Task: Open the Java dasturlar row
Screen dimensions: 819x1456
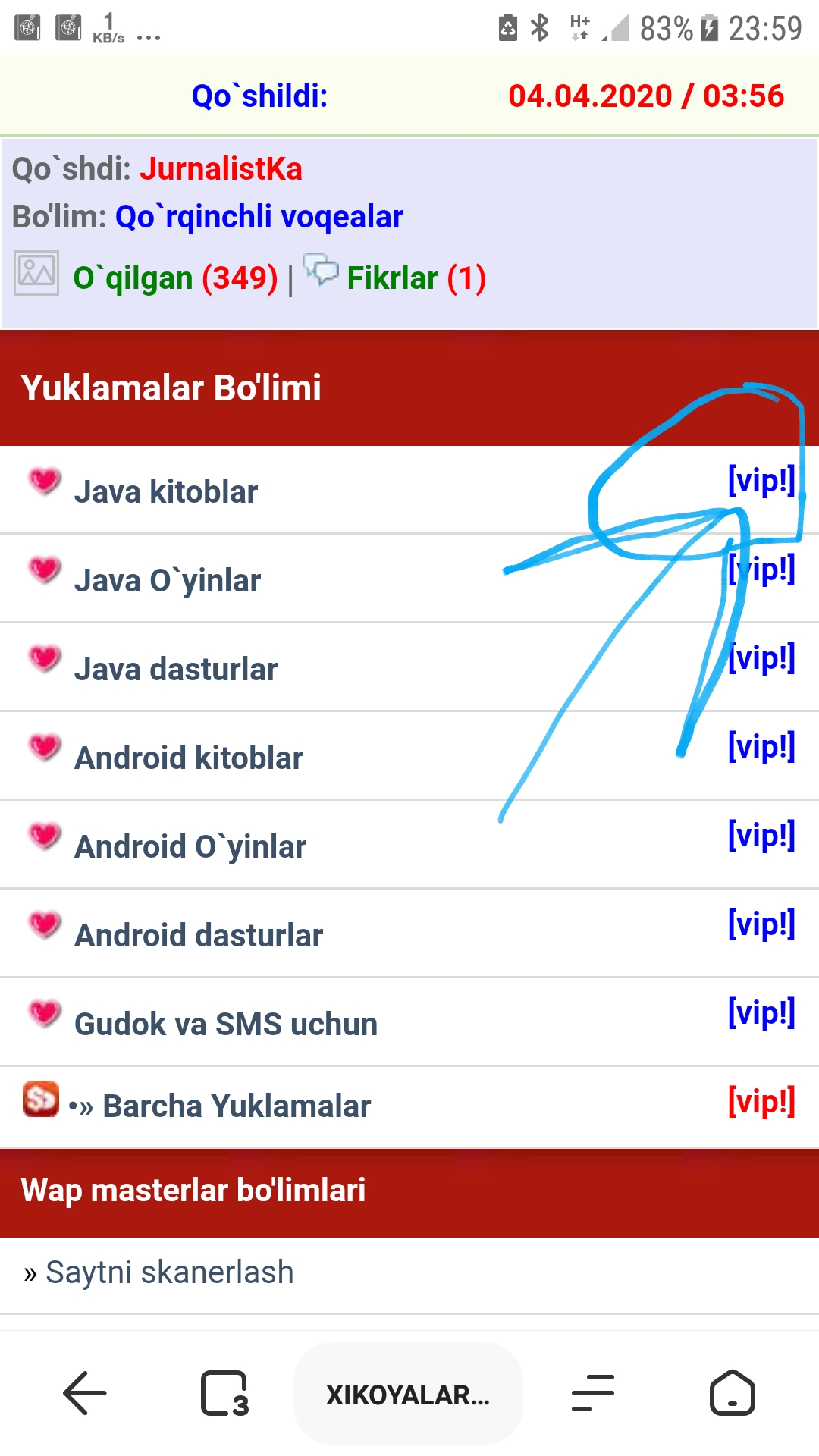Action: 176,670
